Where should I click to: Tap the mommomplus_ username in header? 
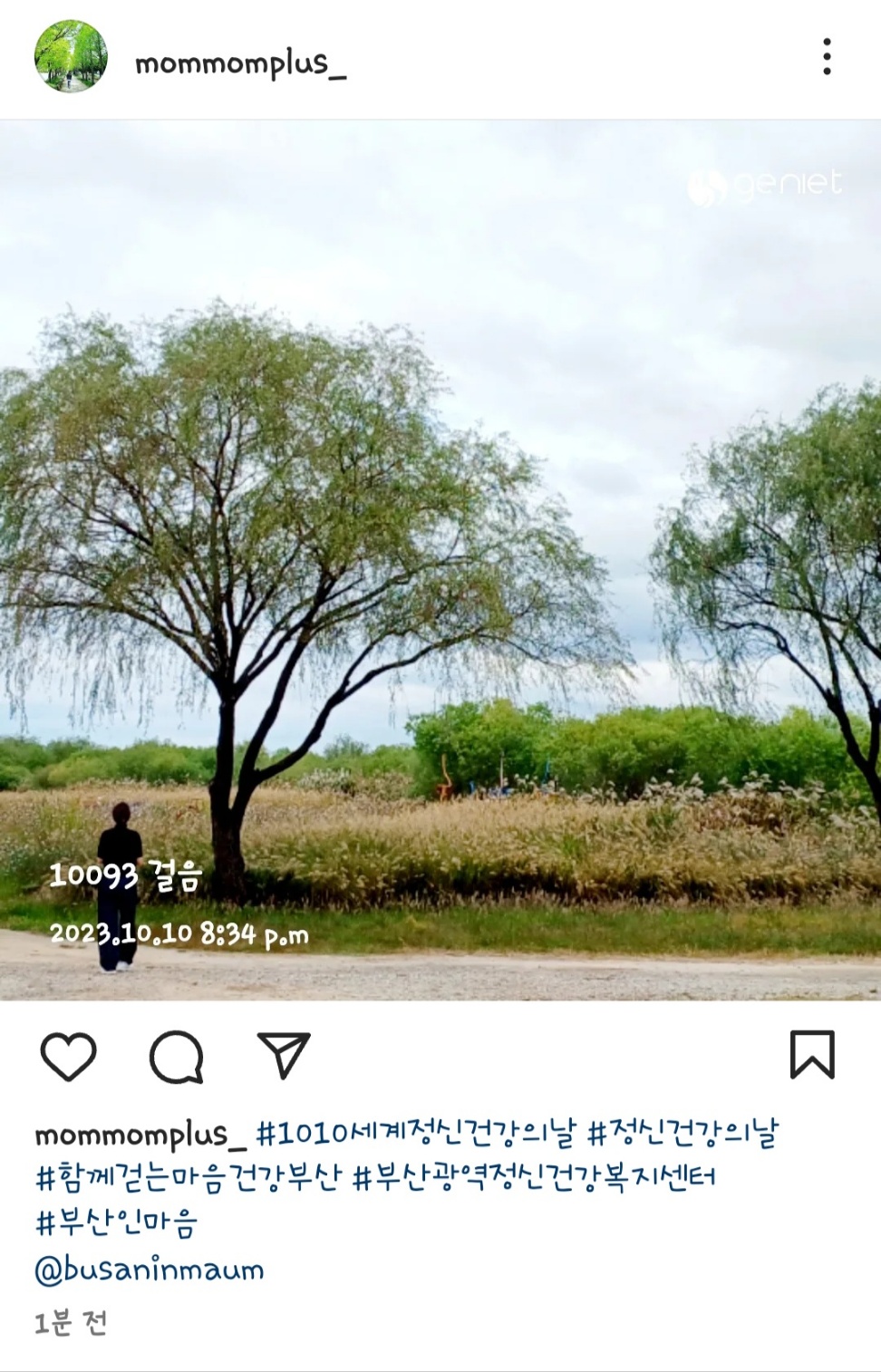point(240,63)
